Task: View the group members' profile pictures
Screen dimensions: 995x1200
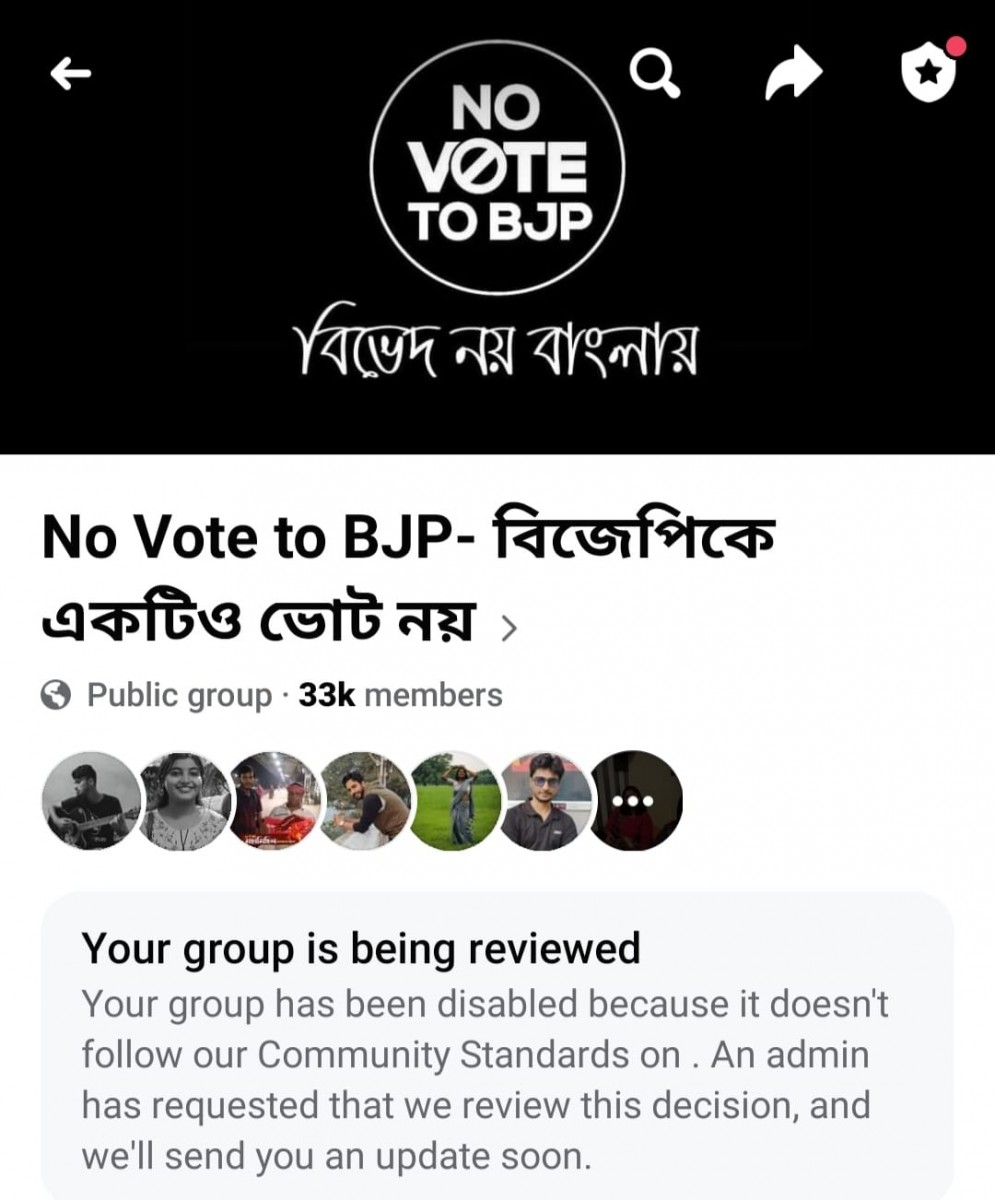Action: (x=362, y=801)
